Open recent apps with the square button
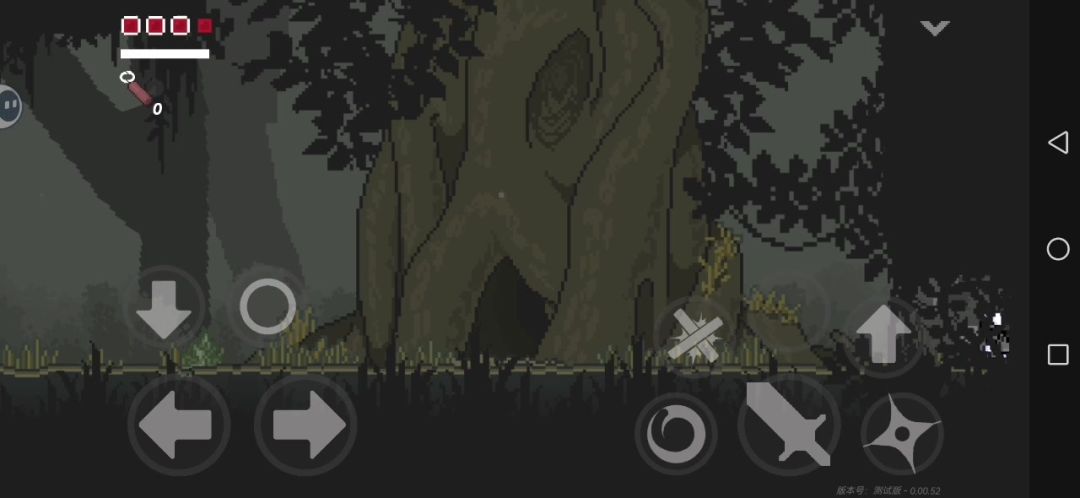 (1057, 354)
